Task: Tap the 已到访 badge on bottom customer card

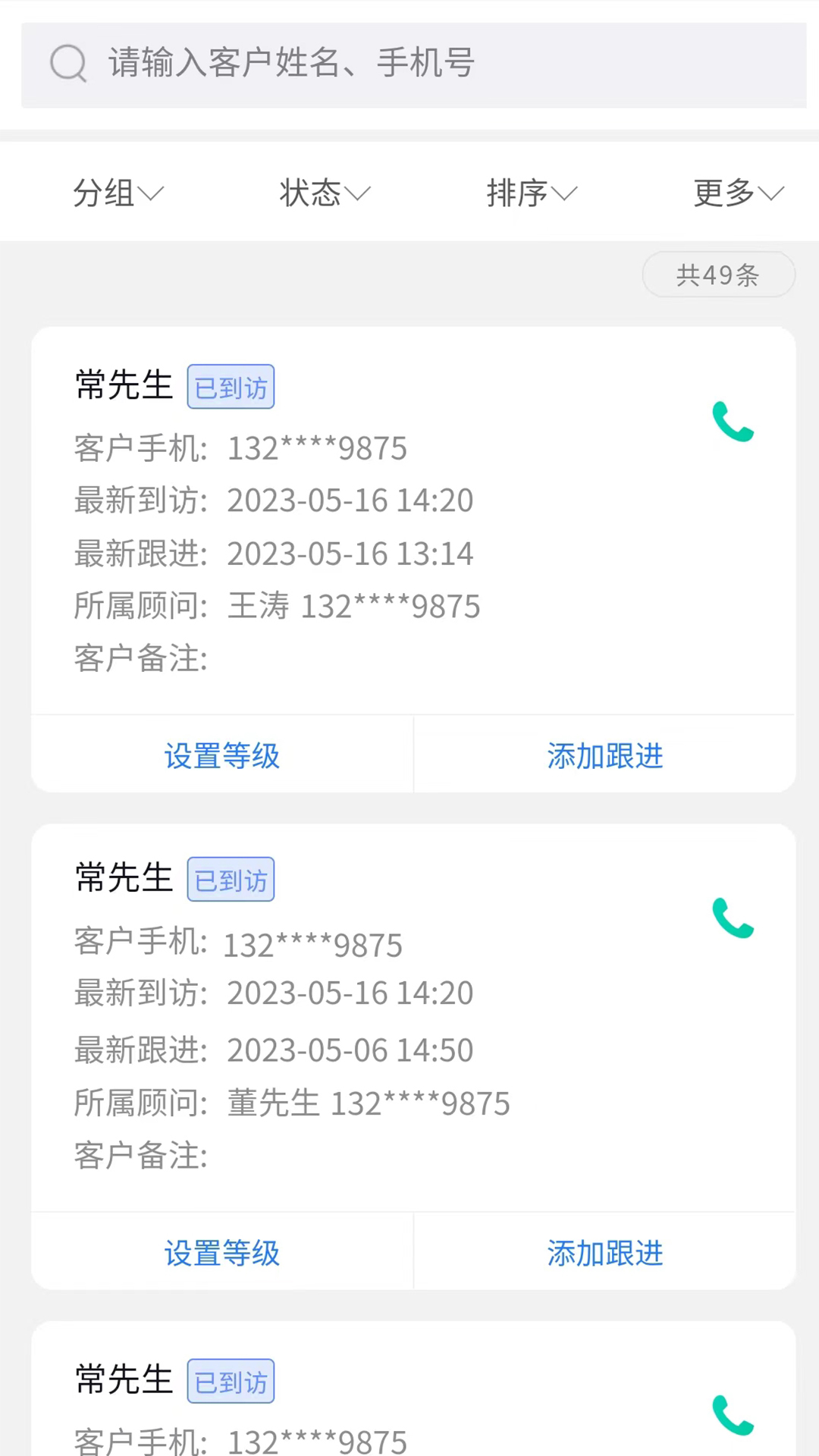Action: pos(231,1381)
